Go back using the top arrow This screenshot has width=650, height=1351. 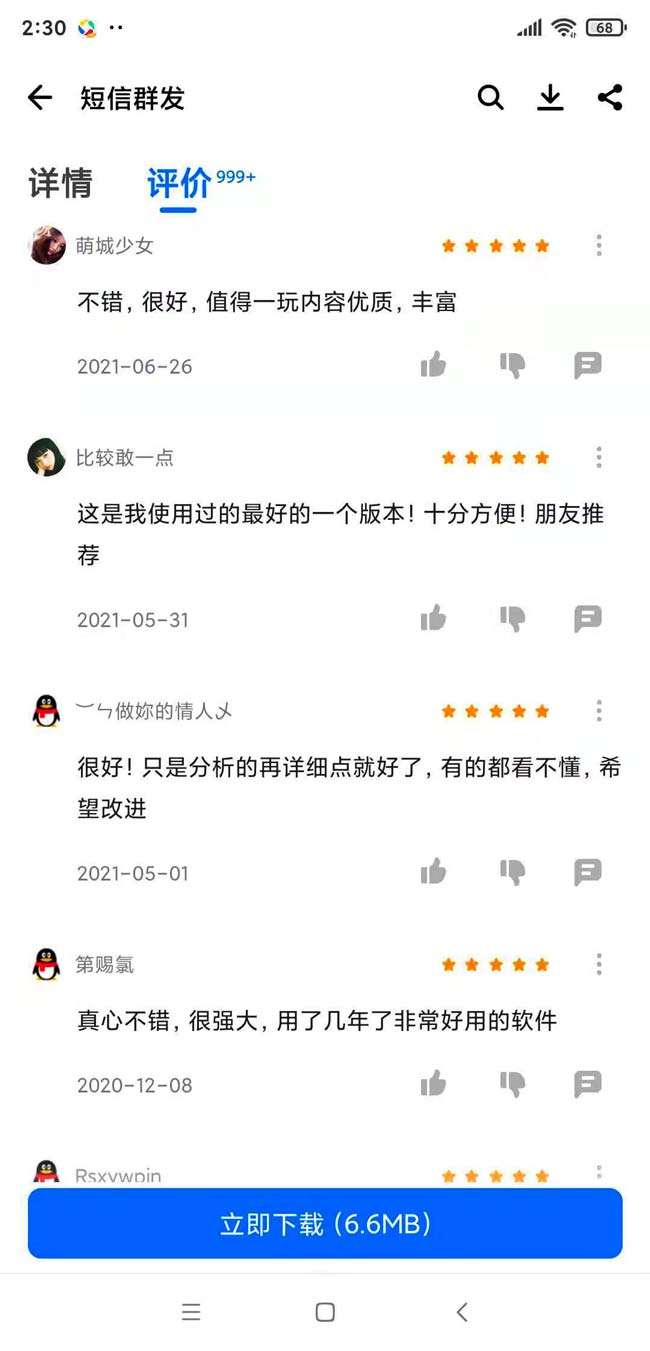click(40, 97)
